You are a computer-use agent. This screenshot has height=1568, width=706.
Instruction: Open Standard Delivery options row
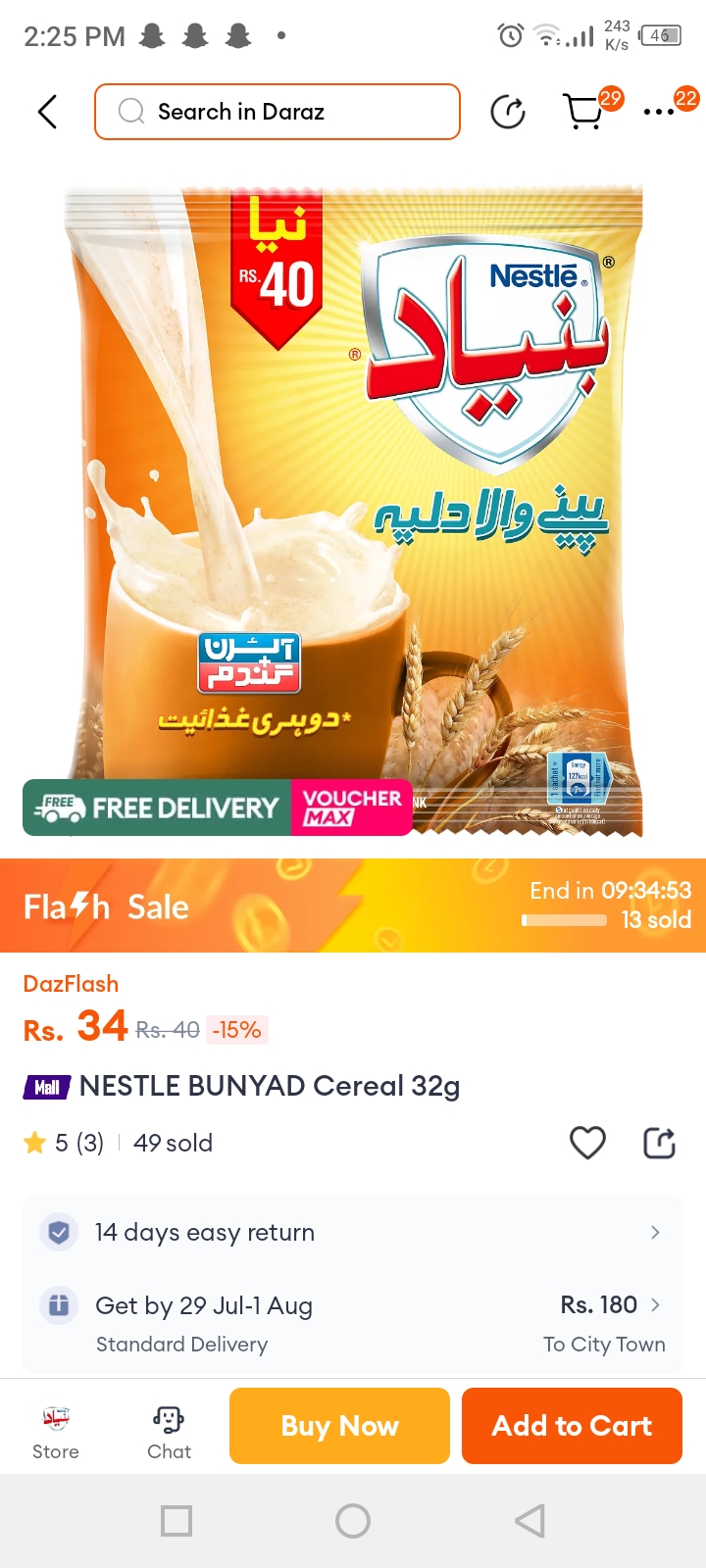click(x=353, y=1323)
